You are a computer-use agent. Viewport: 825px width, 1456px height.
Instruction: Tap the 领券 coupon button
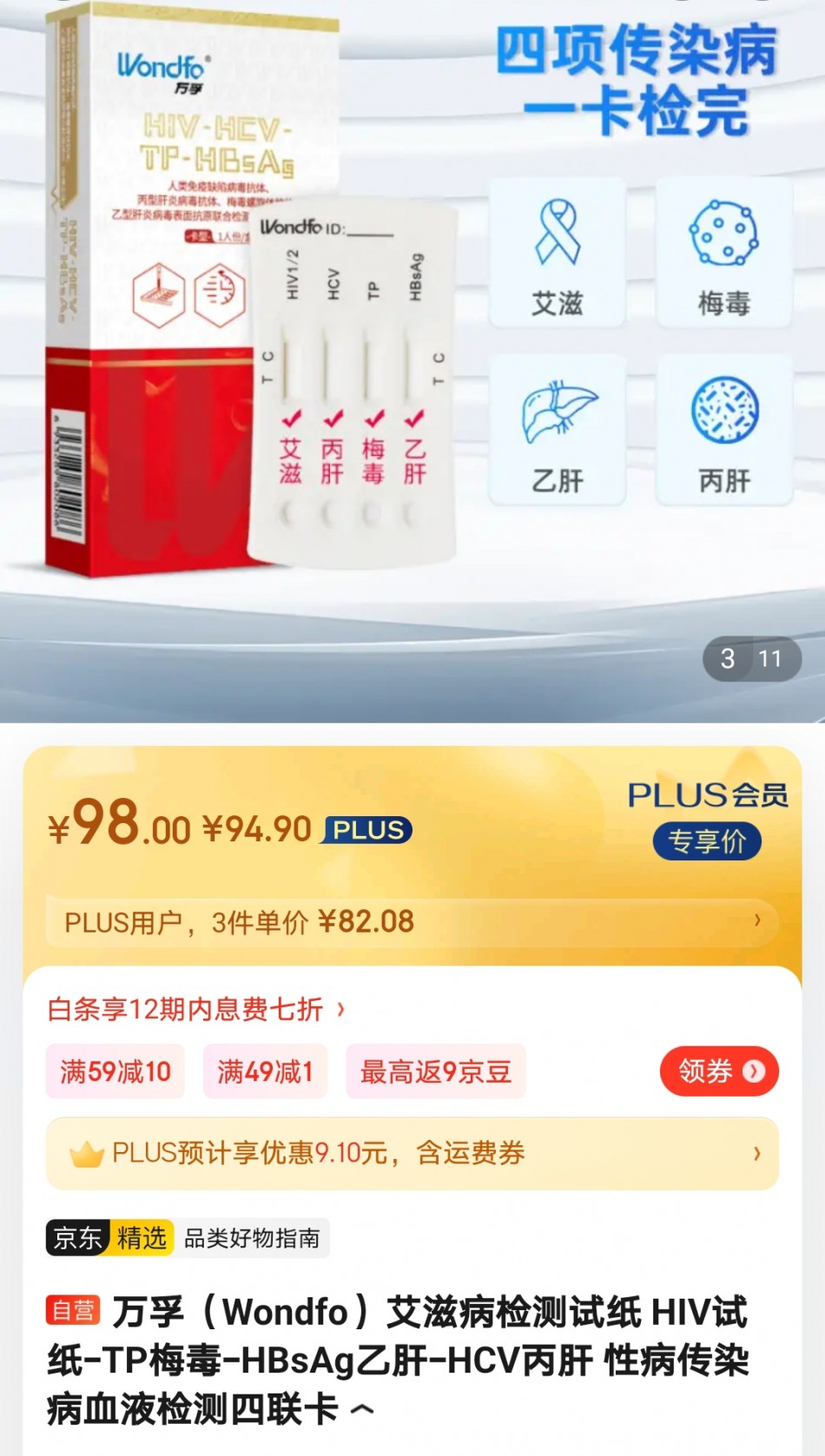click(719, 1071)
